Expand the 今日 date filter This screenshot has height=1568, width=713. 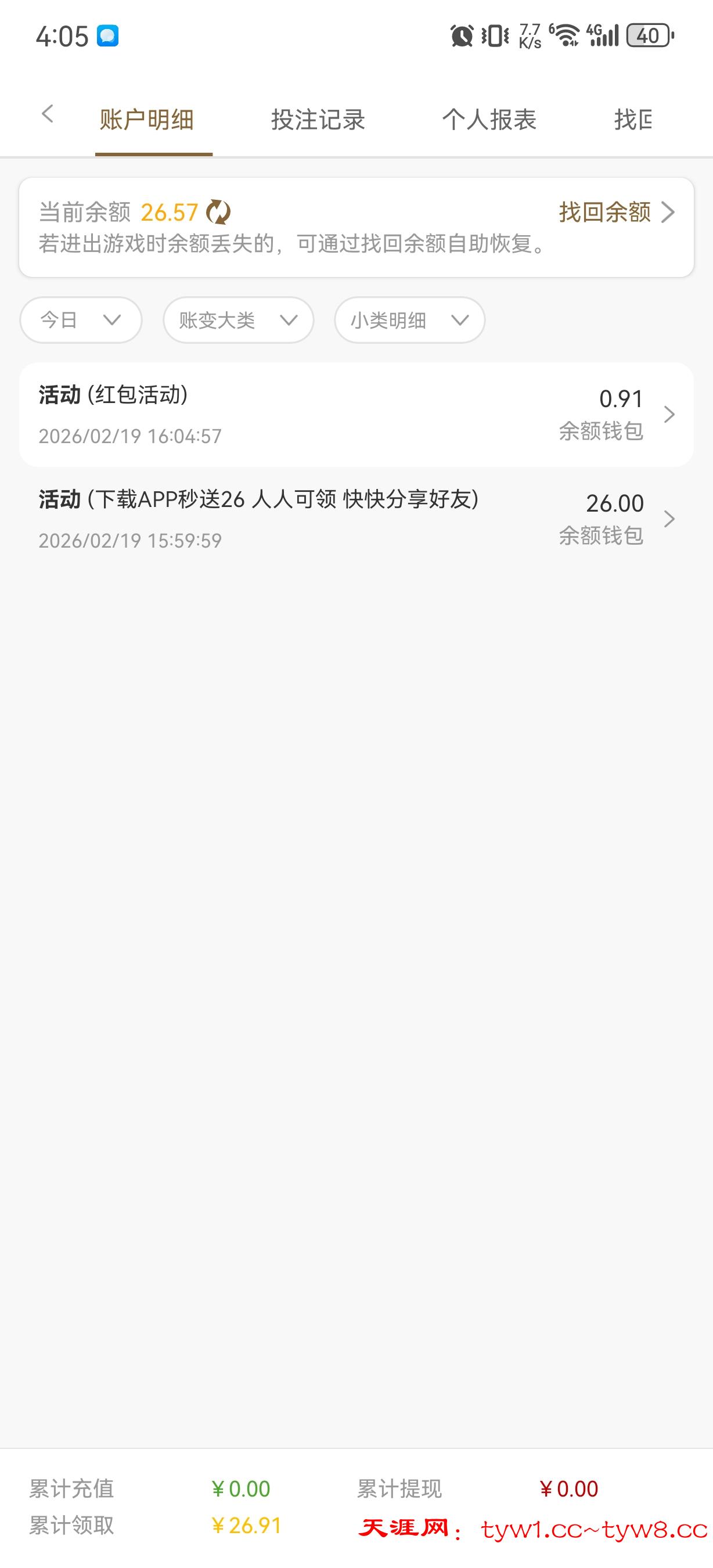[x=81, y=319]
